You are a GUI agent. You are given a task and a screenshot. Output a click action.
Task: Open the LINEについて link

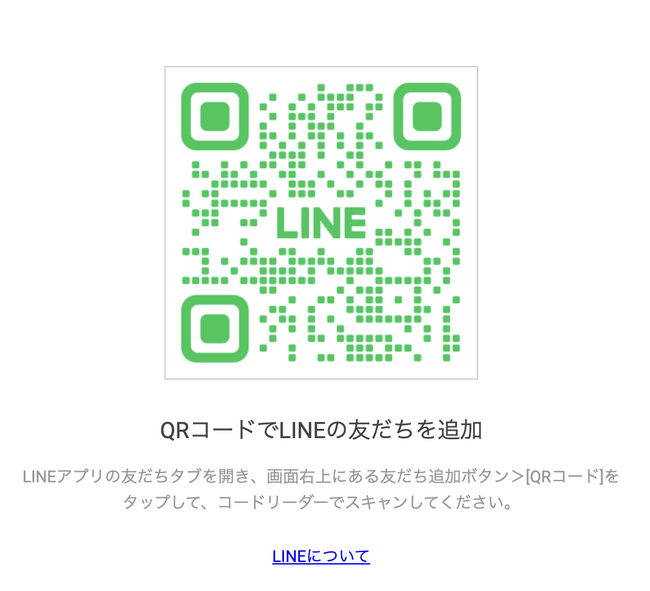click(x=320, y=556)
